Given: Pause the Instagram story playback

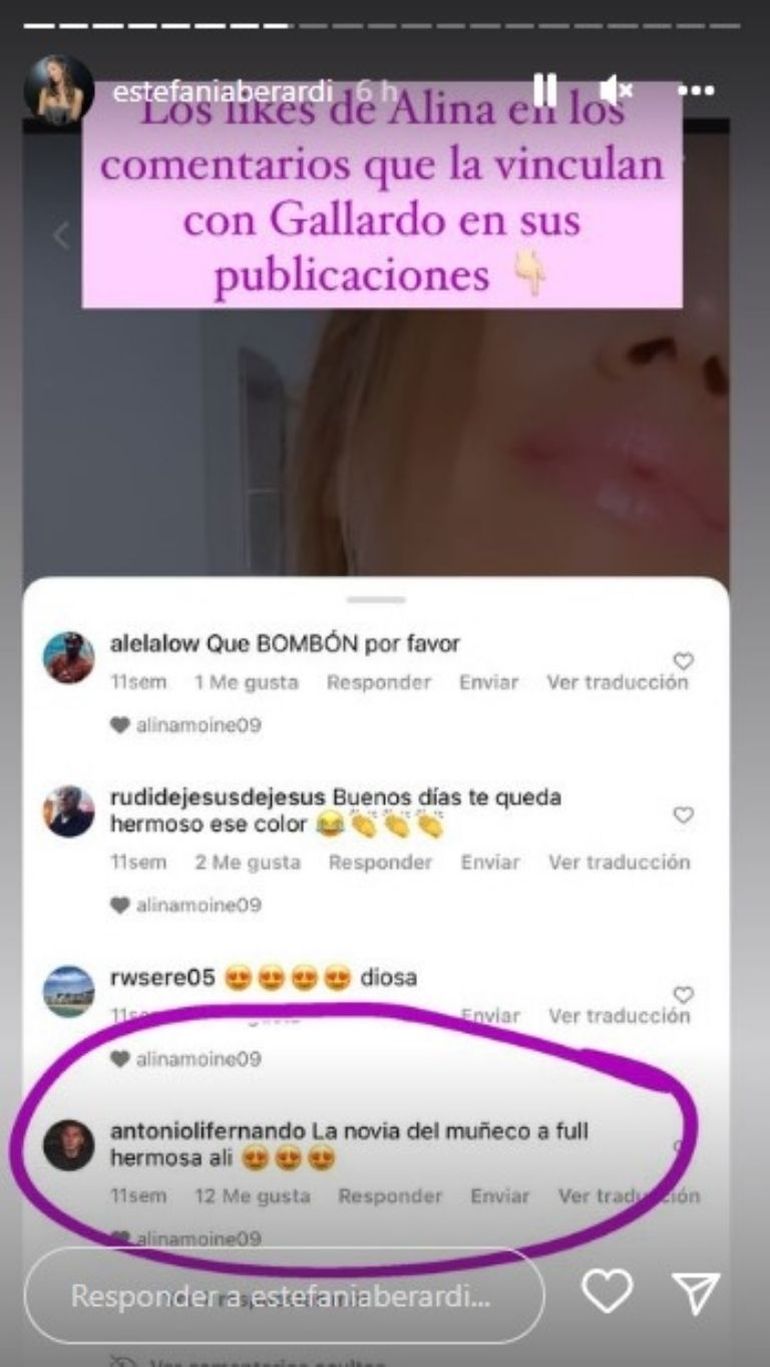Looking at the screenshot, I should click(546, 89).
